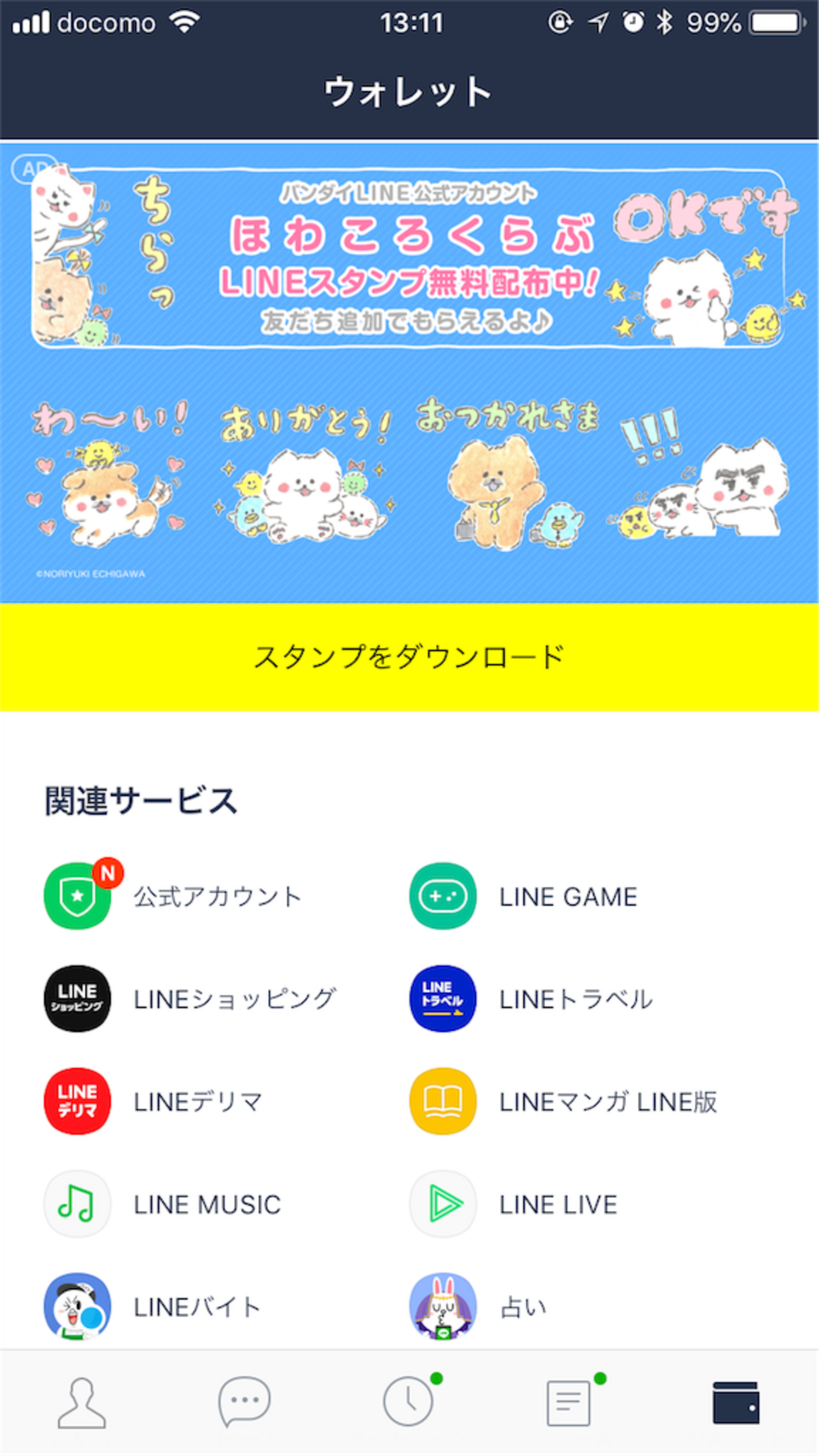Tap スタンプをダウンロード button

[409, 657]
